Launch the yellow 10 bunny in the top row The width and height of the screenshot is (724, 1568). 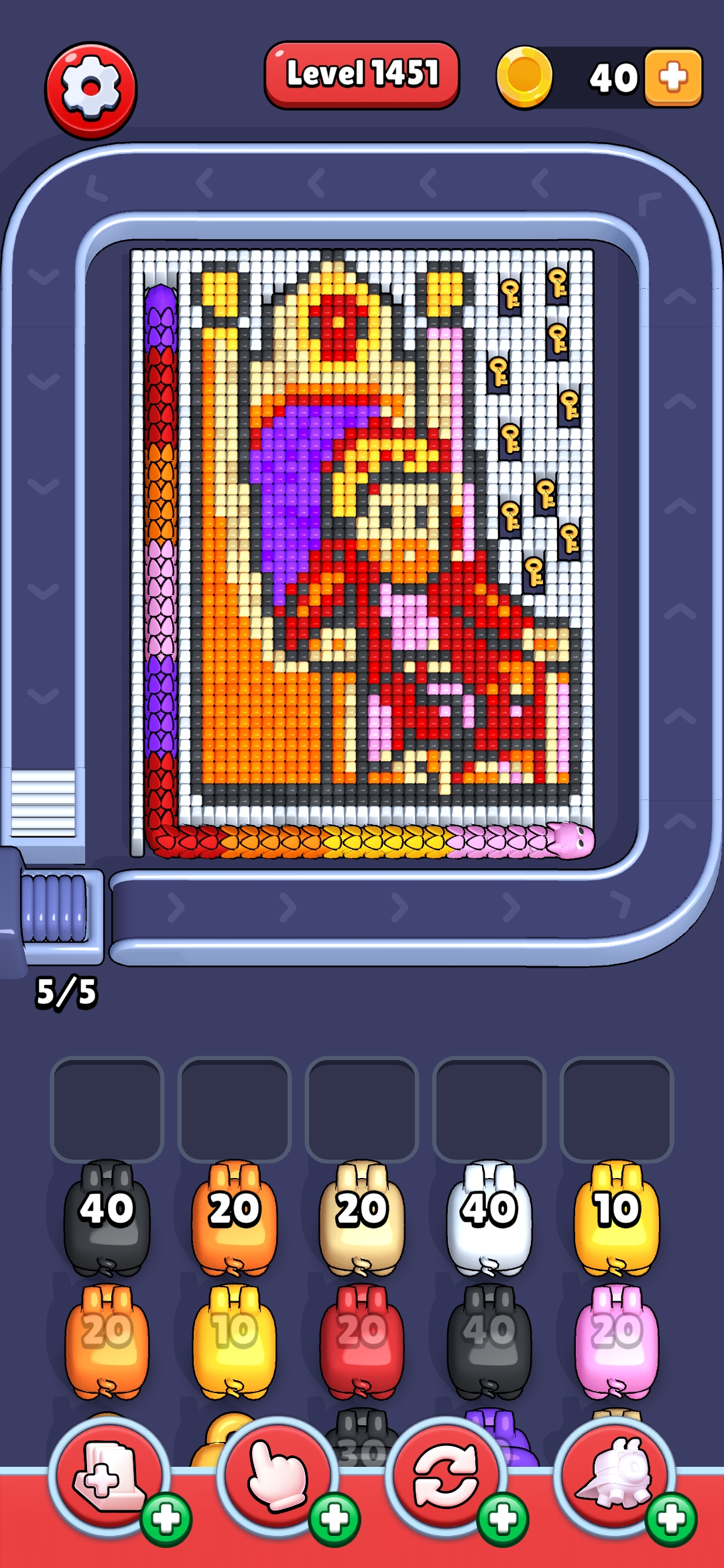click(617, 1218)
